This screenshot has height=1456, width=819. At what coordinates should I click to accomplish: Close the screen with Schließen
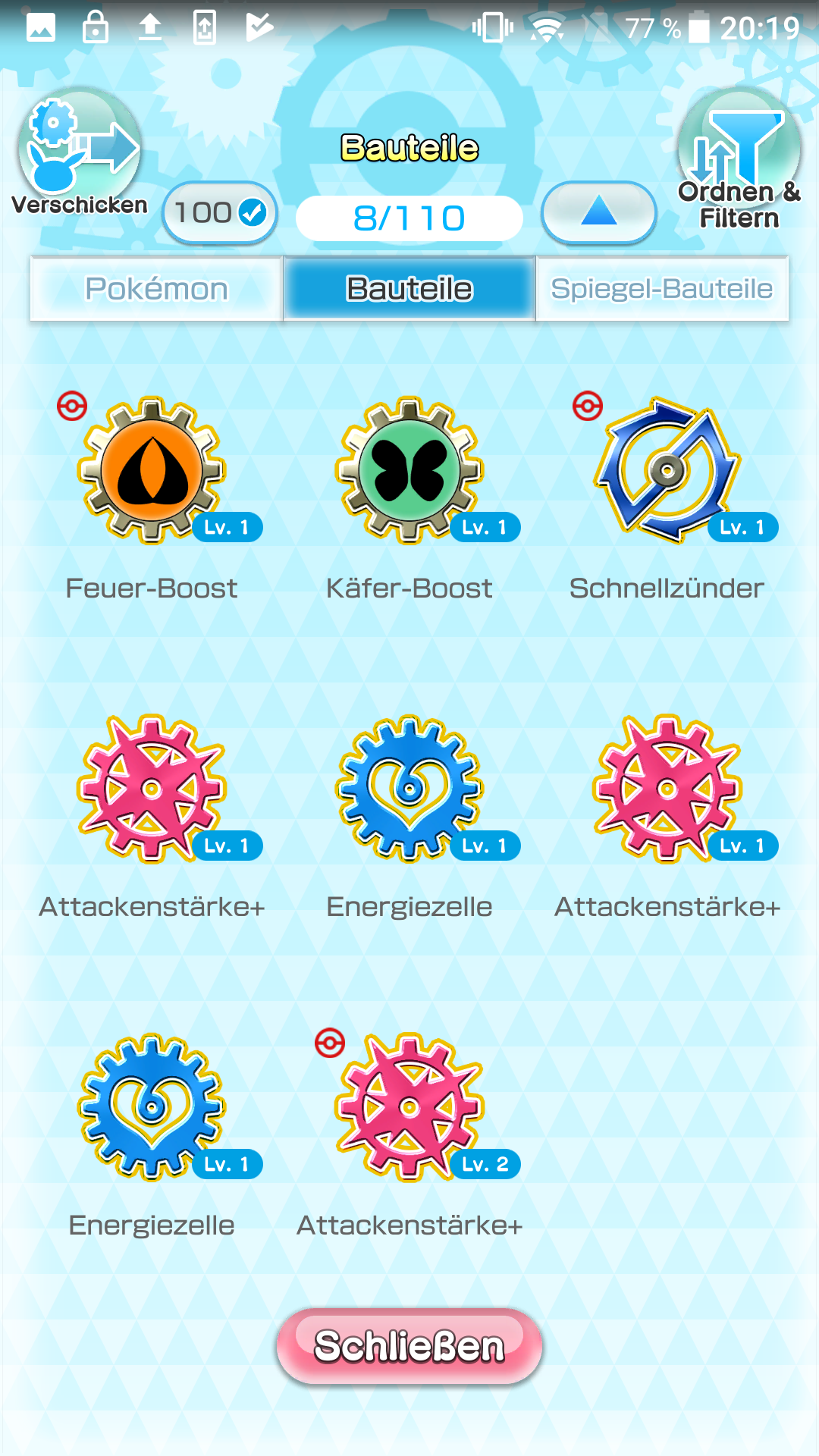[x=409, y=1346]
